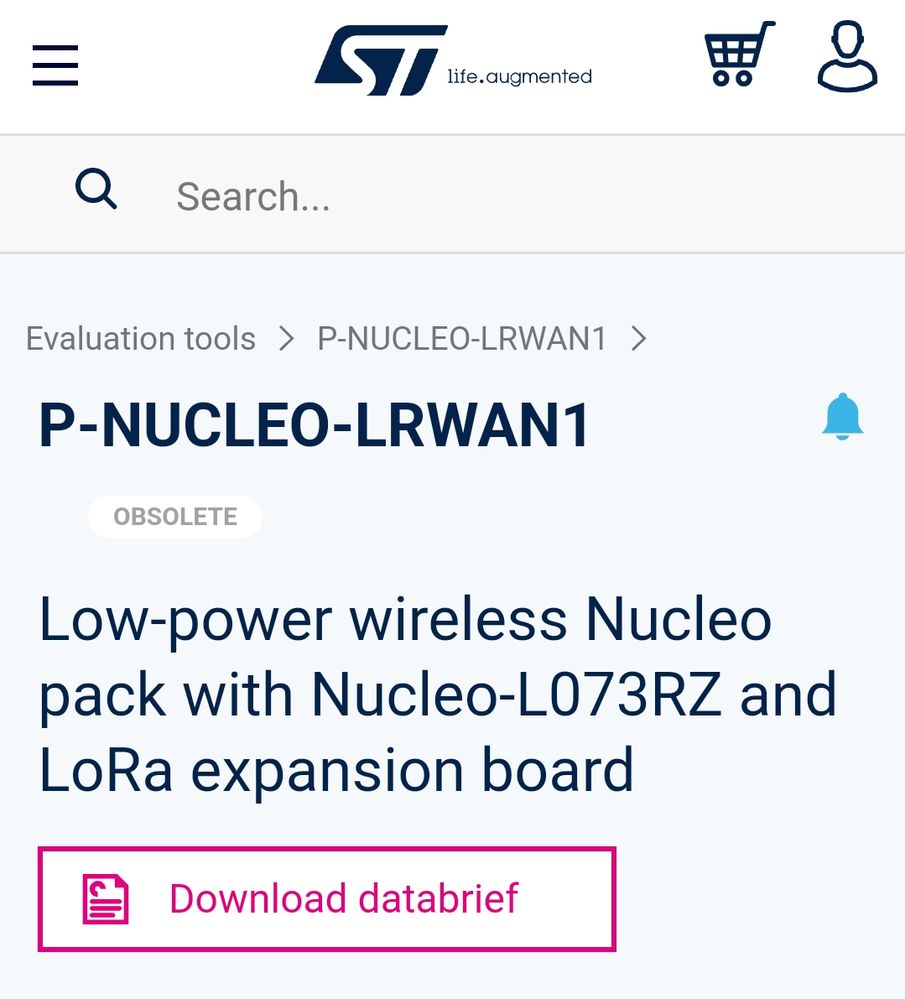Image resolution: width=905 pixels, height=999 pixels.
Task: Go to Evaluation tools breadcrumb
Action: click(141, 339)
